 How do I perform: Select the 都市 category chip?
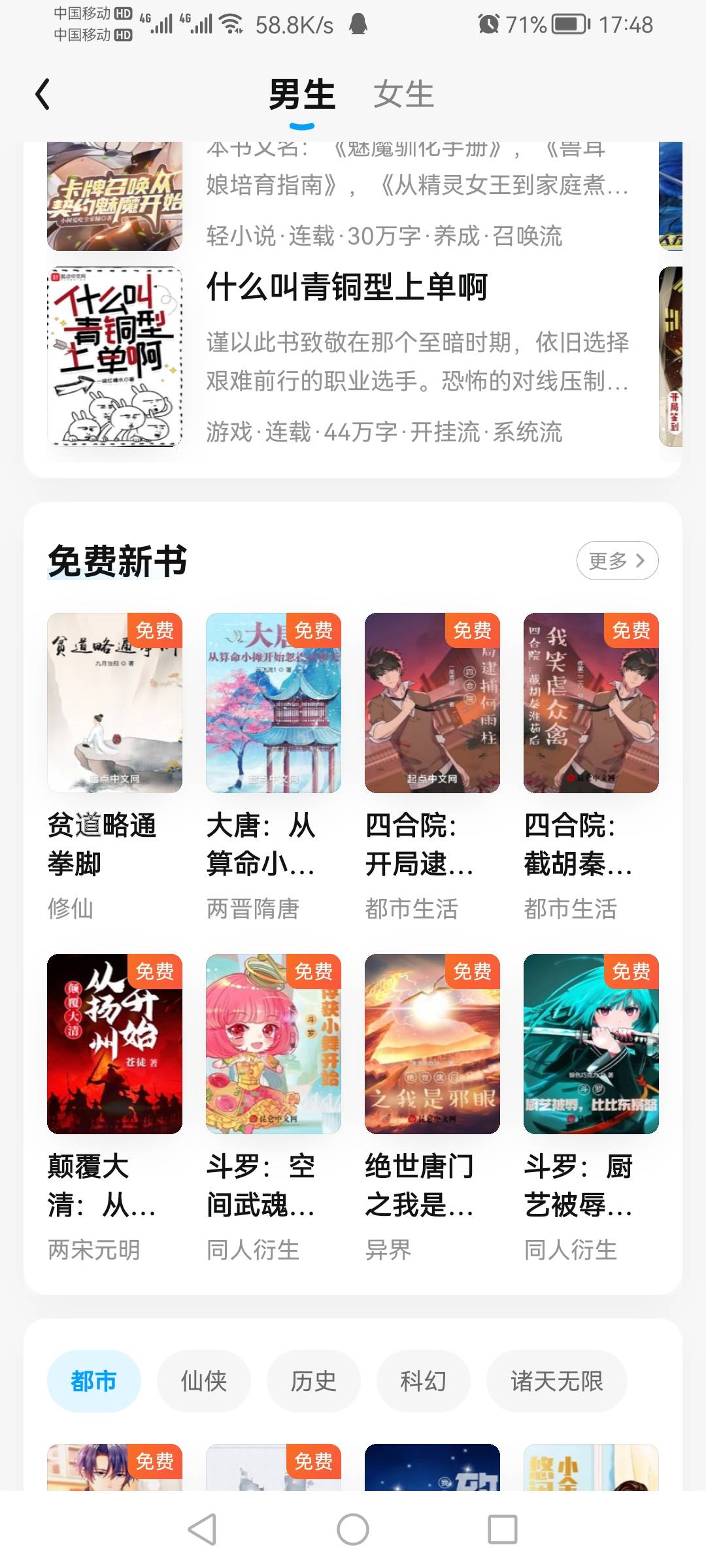93,1381
